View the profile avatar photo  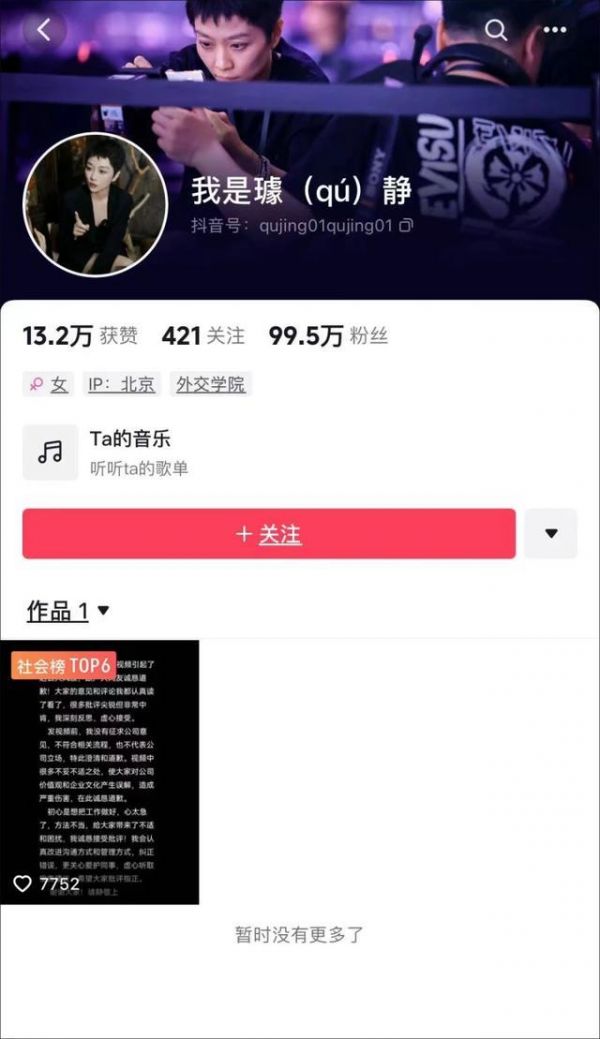pyautogui.click(x=95, y=204)
